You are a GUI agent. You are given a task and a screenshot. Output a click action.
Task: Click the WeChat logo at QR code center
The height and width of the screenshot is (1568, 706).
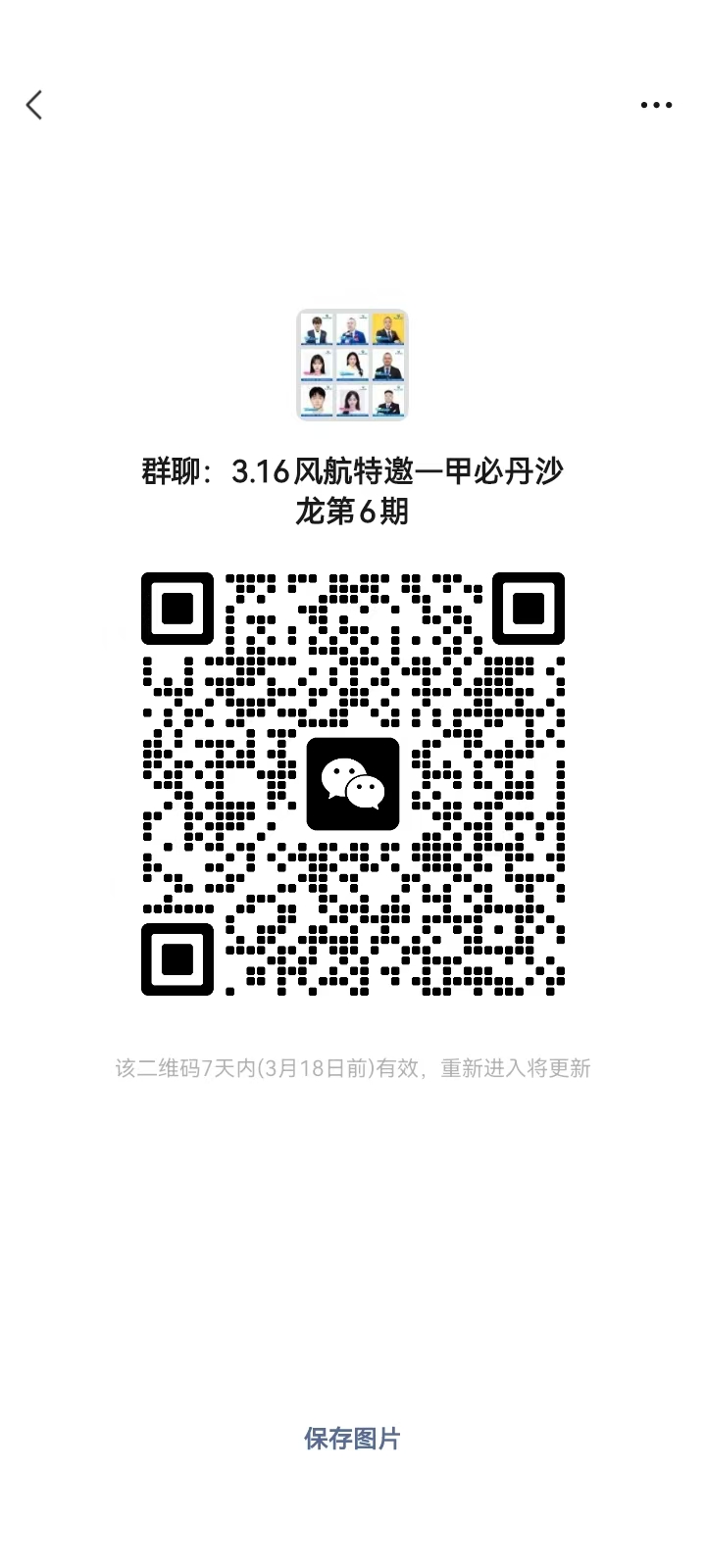(353, 784)
